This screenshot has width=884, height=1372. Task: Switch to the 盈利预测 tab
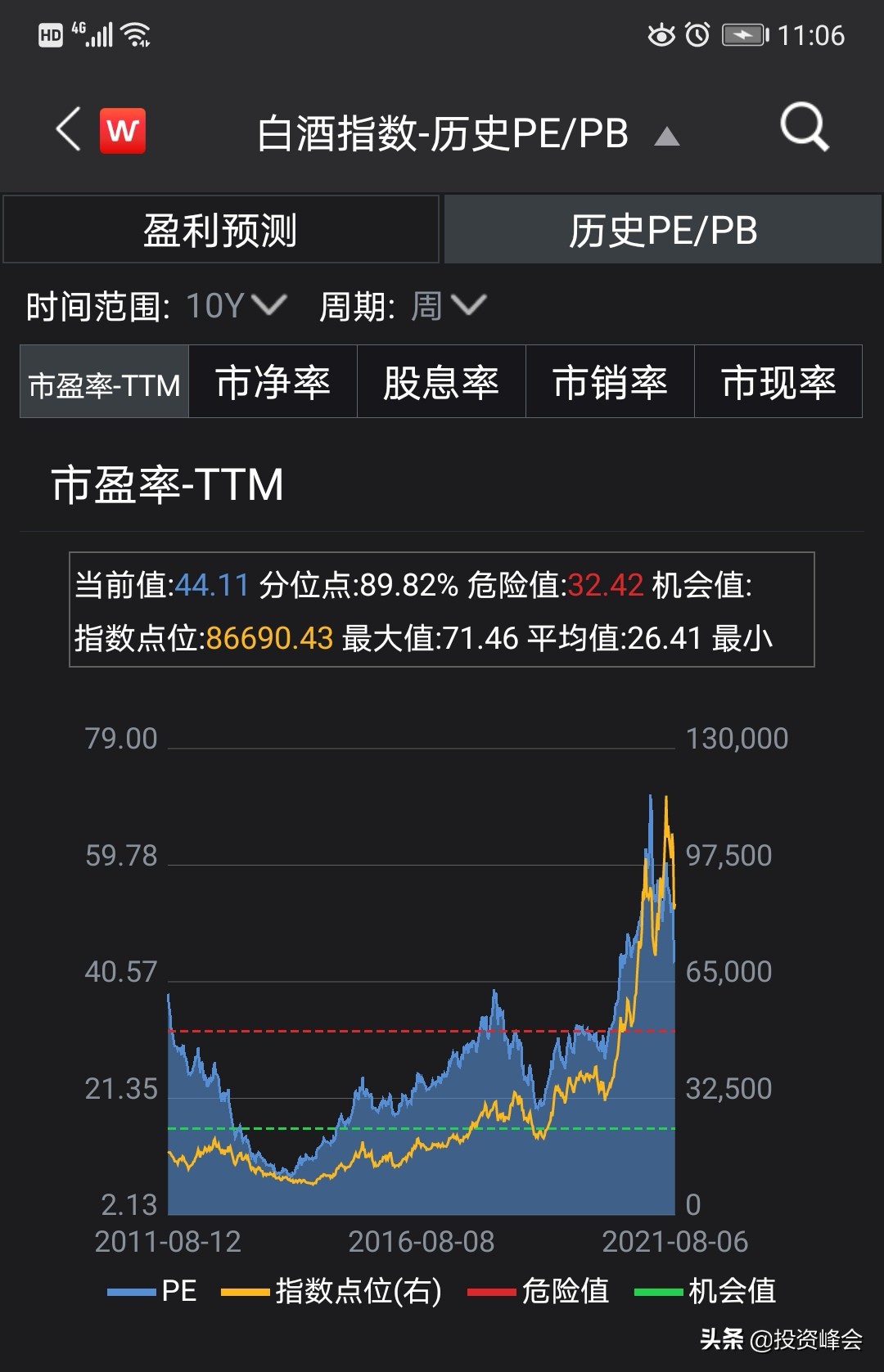click(222, 229)
